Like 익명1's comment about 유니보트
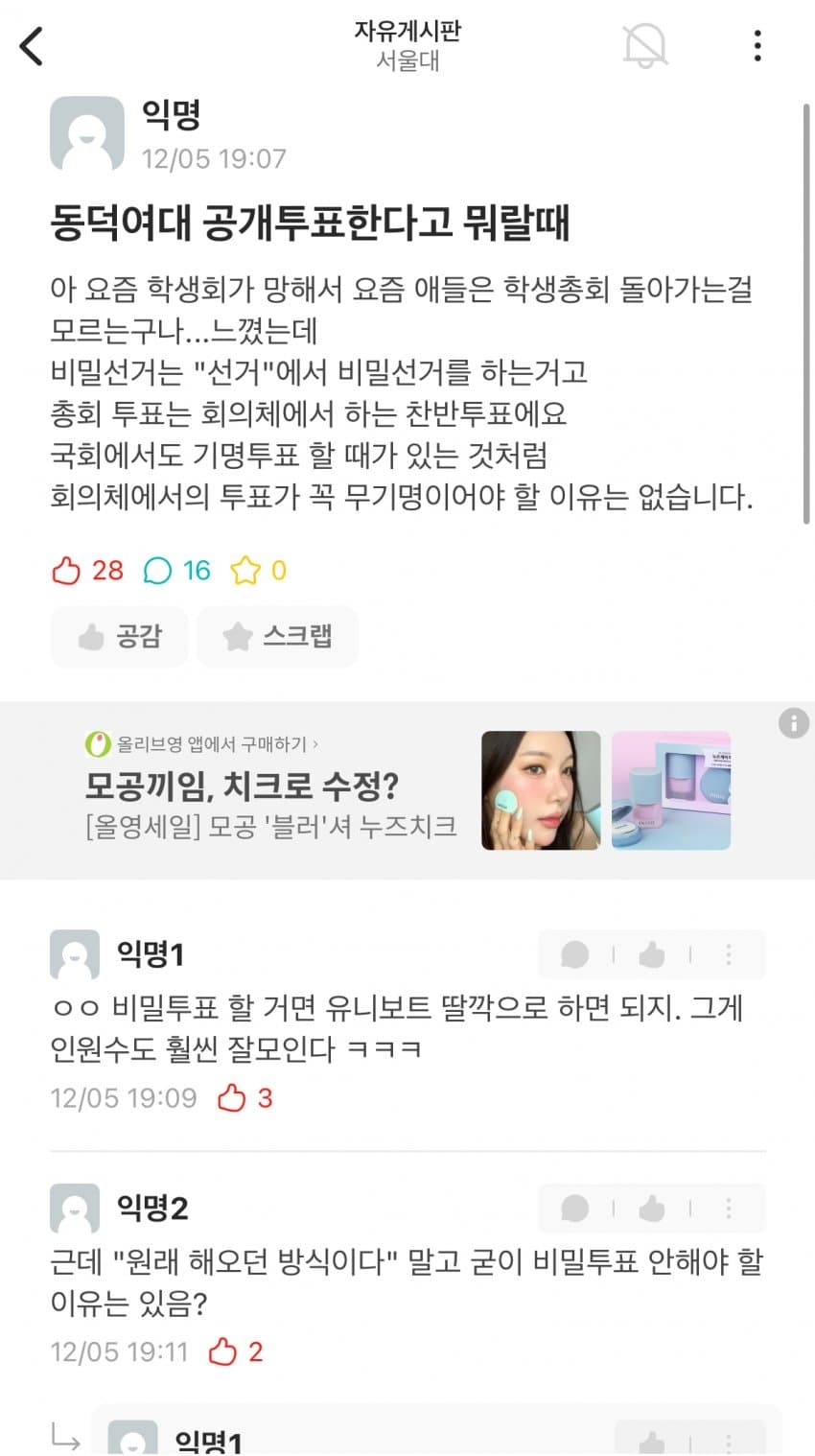 coord(652,954)
